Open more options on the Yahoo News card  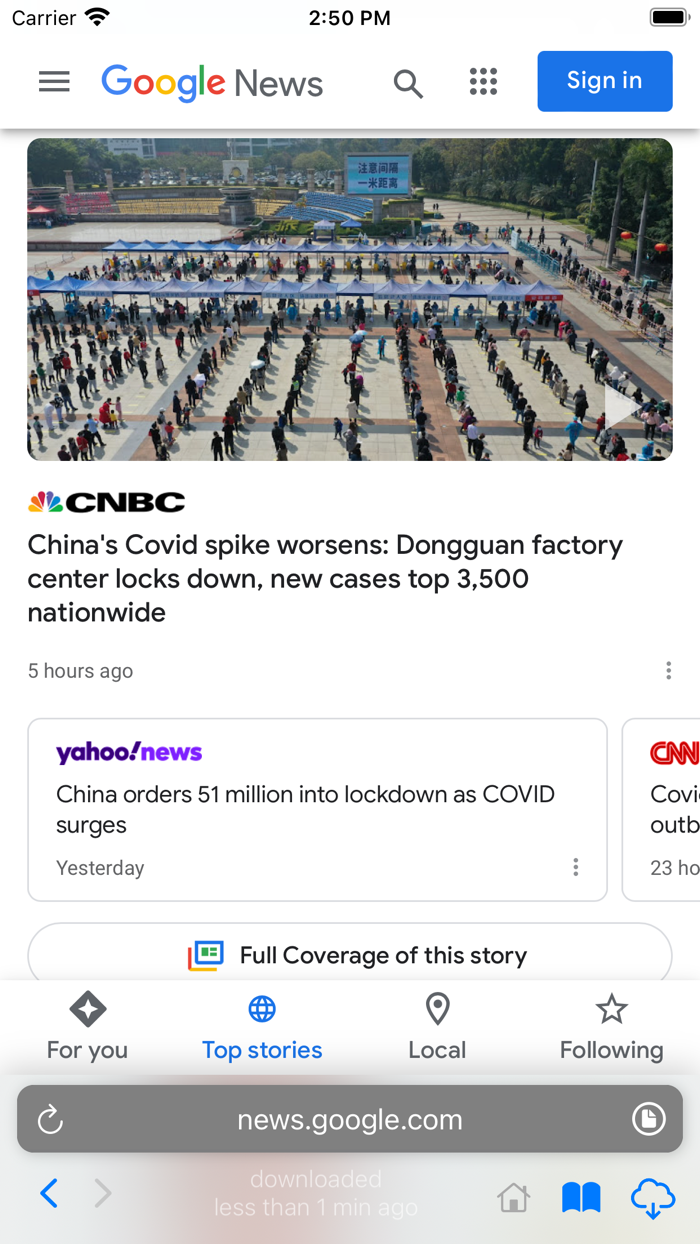[575, 867]
